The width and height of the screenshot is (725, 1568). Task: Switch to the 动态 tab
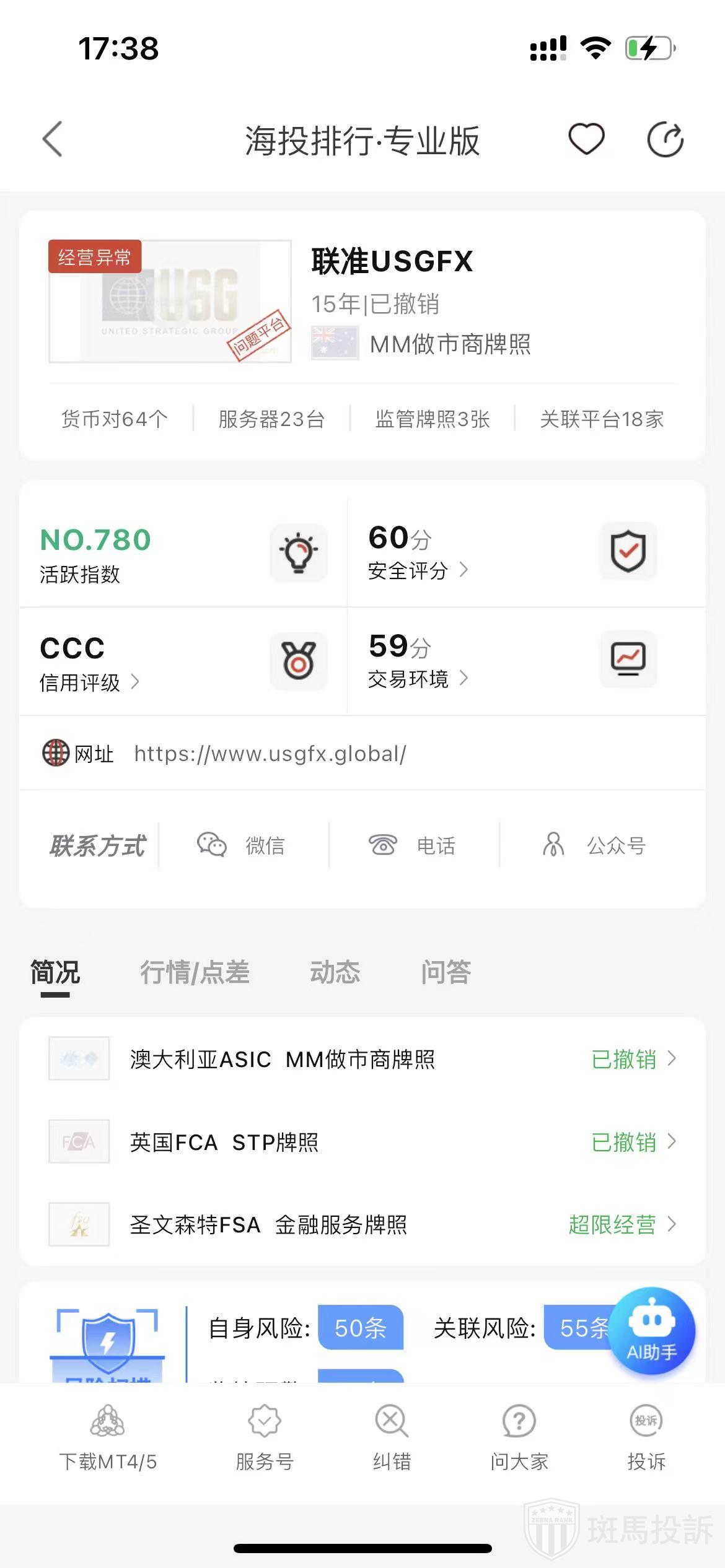[335, 972]
